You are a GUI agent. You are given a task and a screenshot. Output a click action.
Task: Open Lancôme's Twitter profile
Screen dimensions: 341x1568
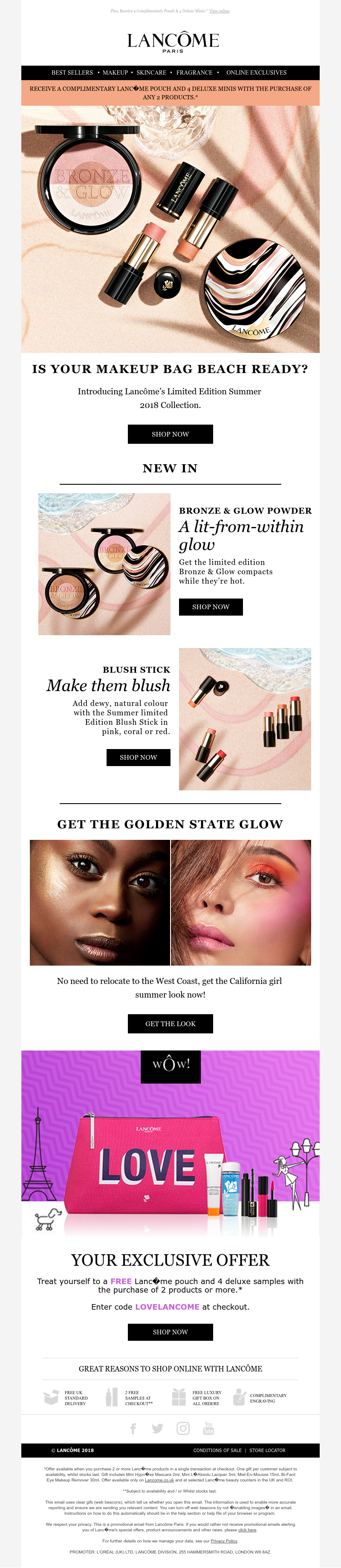click(158, 1429)
